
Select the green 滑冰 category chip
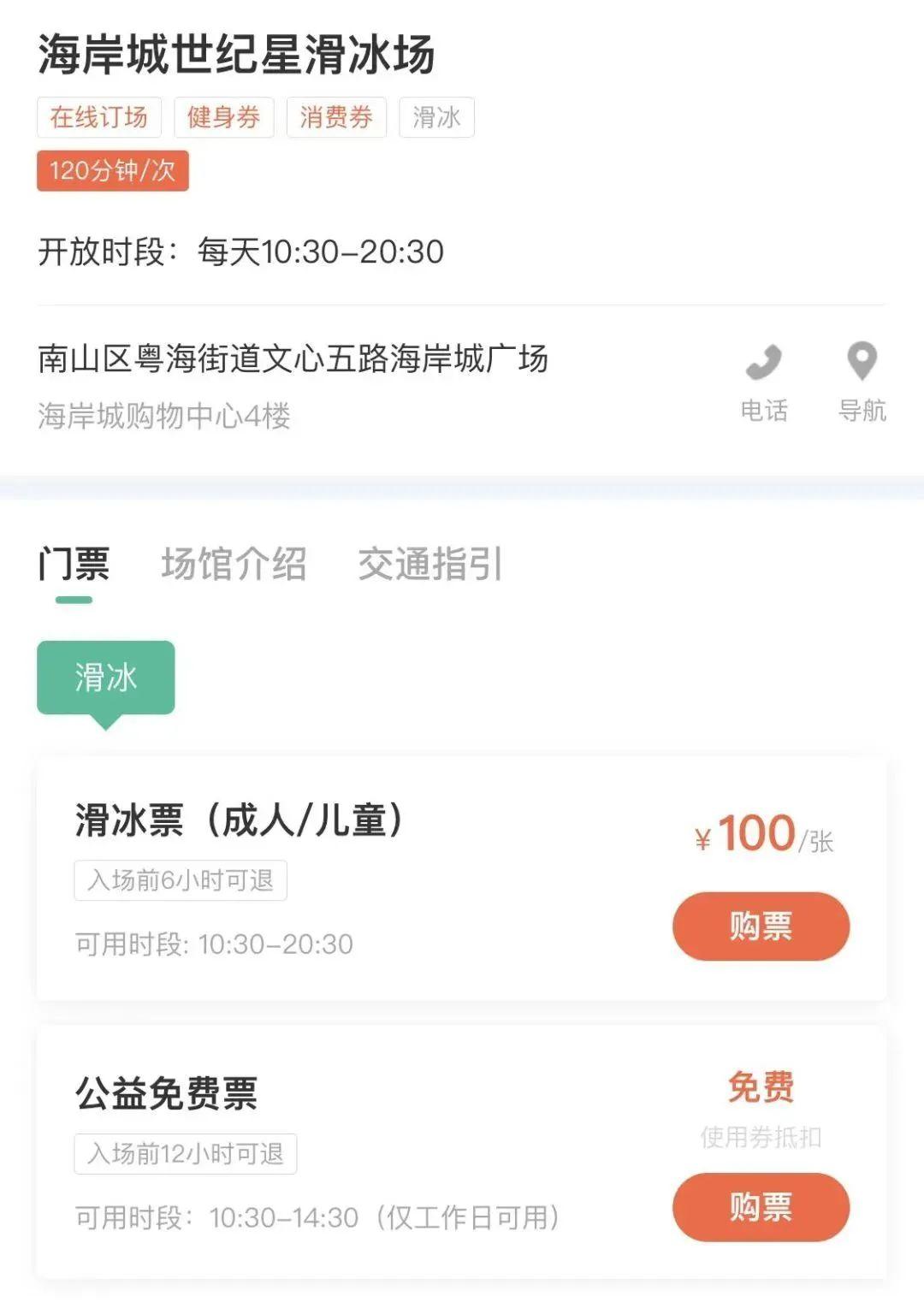click(x=106, y=678)
